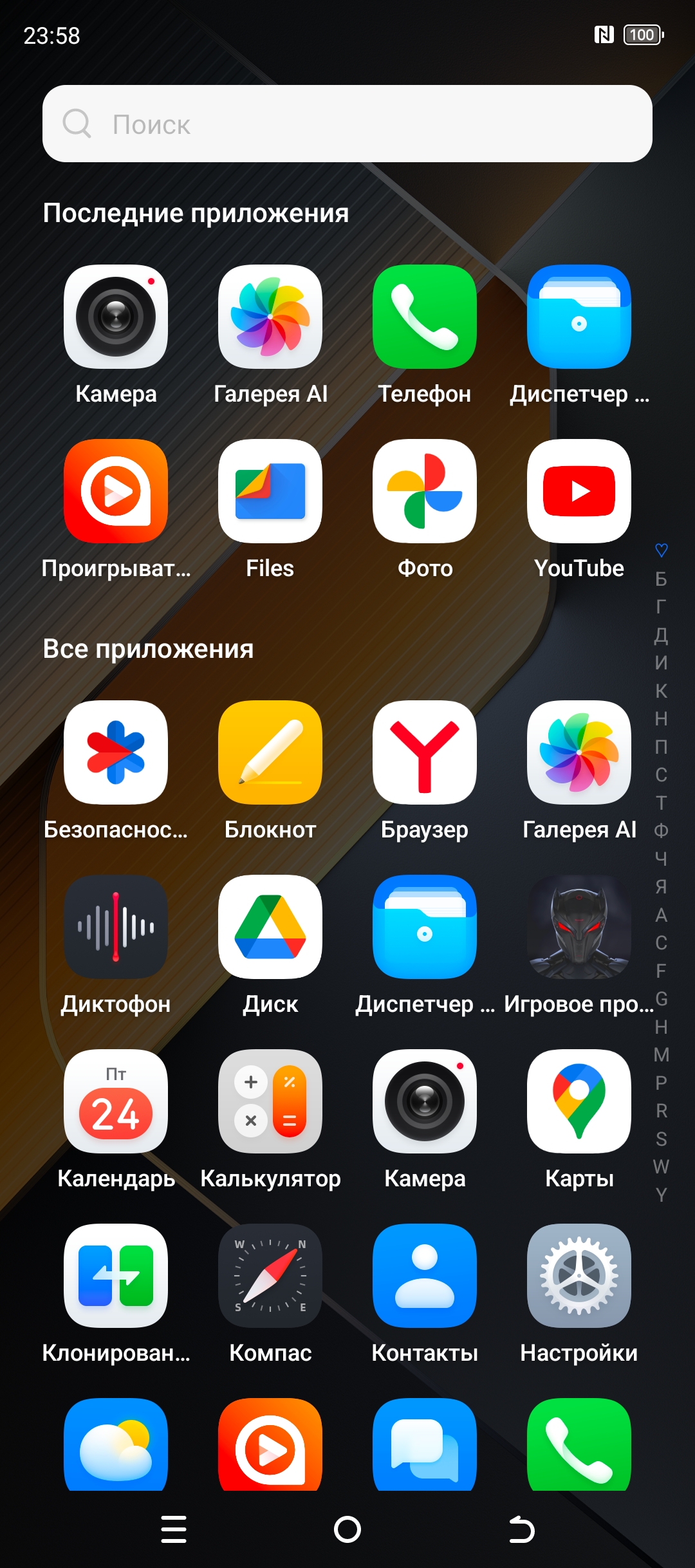The image size is (695, 1568).
Task: Launch Блокнот notes app
Action: [270, 752]
